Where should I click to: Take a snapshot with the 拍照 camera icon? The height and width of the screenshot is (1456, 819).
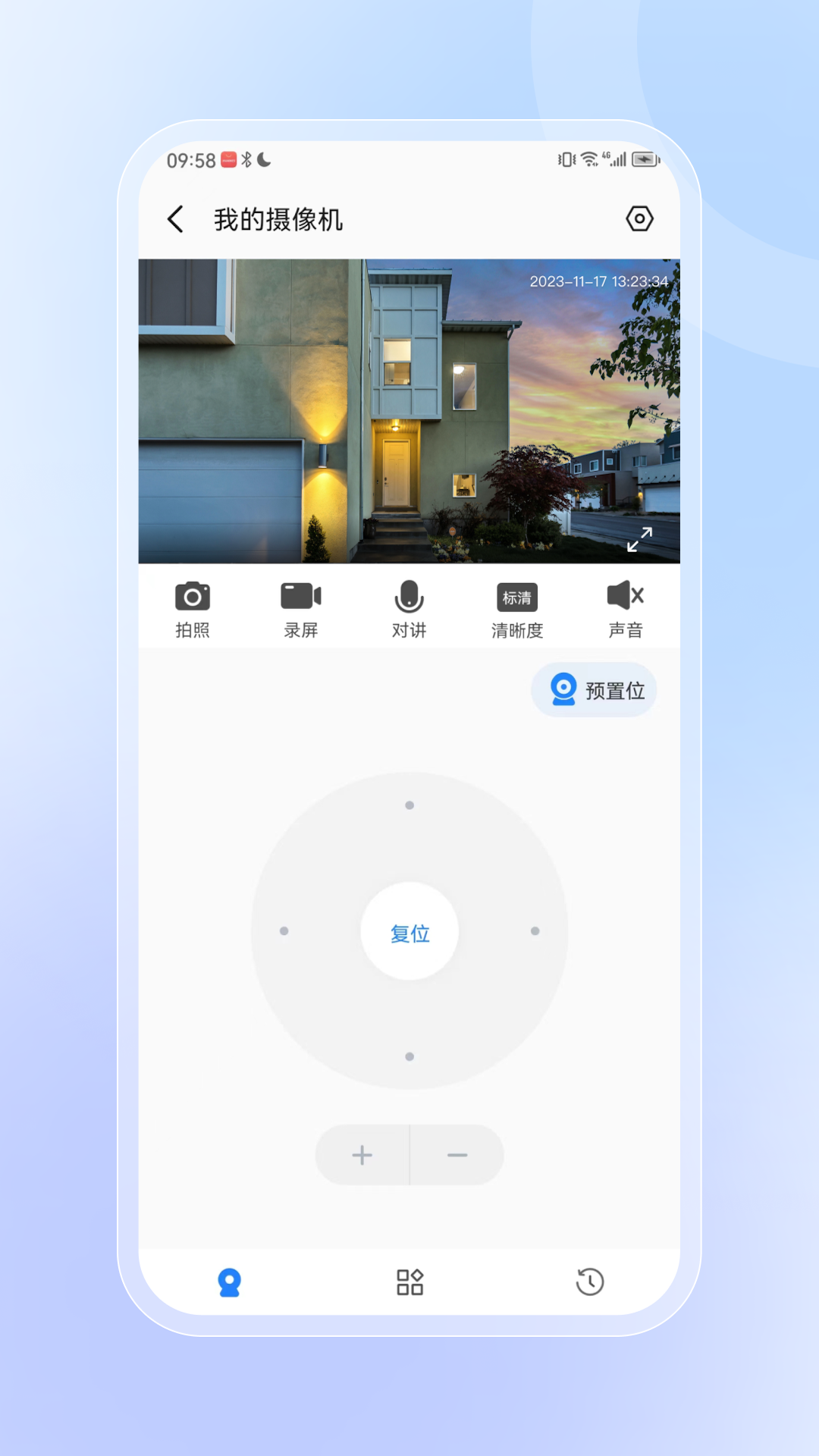[192, 608]
